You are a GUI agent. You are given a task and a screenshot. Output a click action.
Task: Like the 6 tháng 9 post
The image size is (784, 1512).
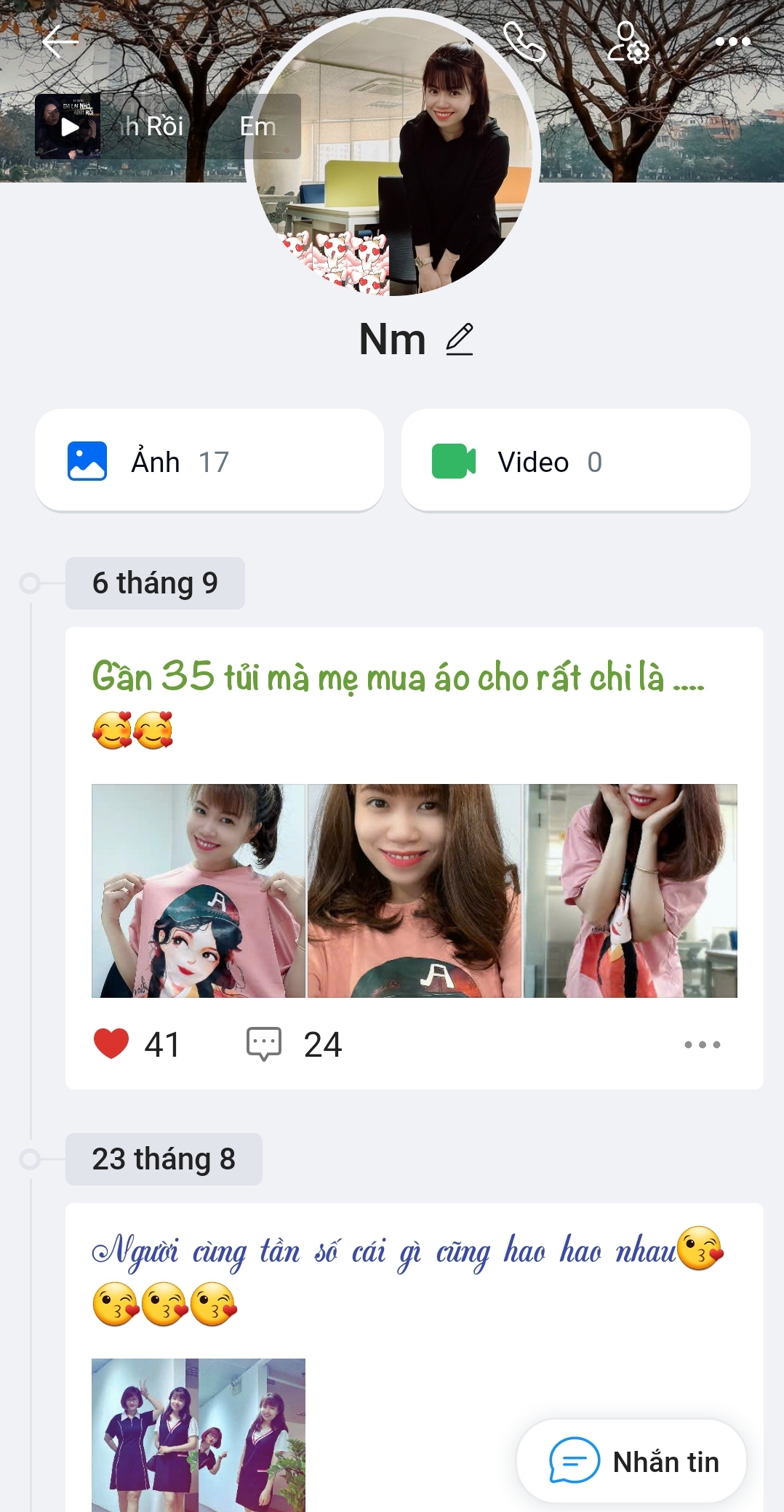pyautogui.click(x=111, y=1044)
